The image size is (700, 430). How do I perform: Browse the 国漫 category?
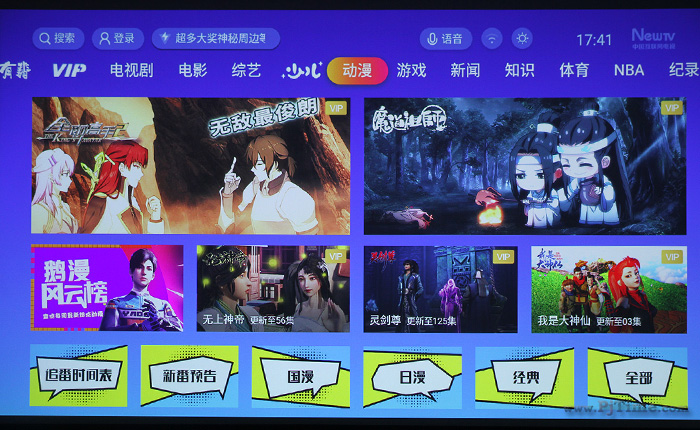(x=301, y=377)
